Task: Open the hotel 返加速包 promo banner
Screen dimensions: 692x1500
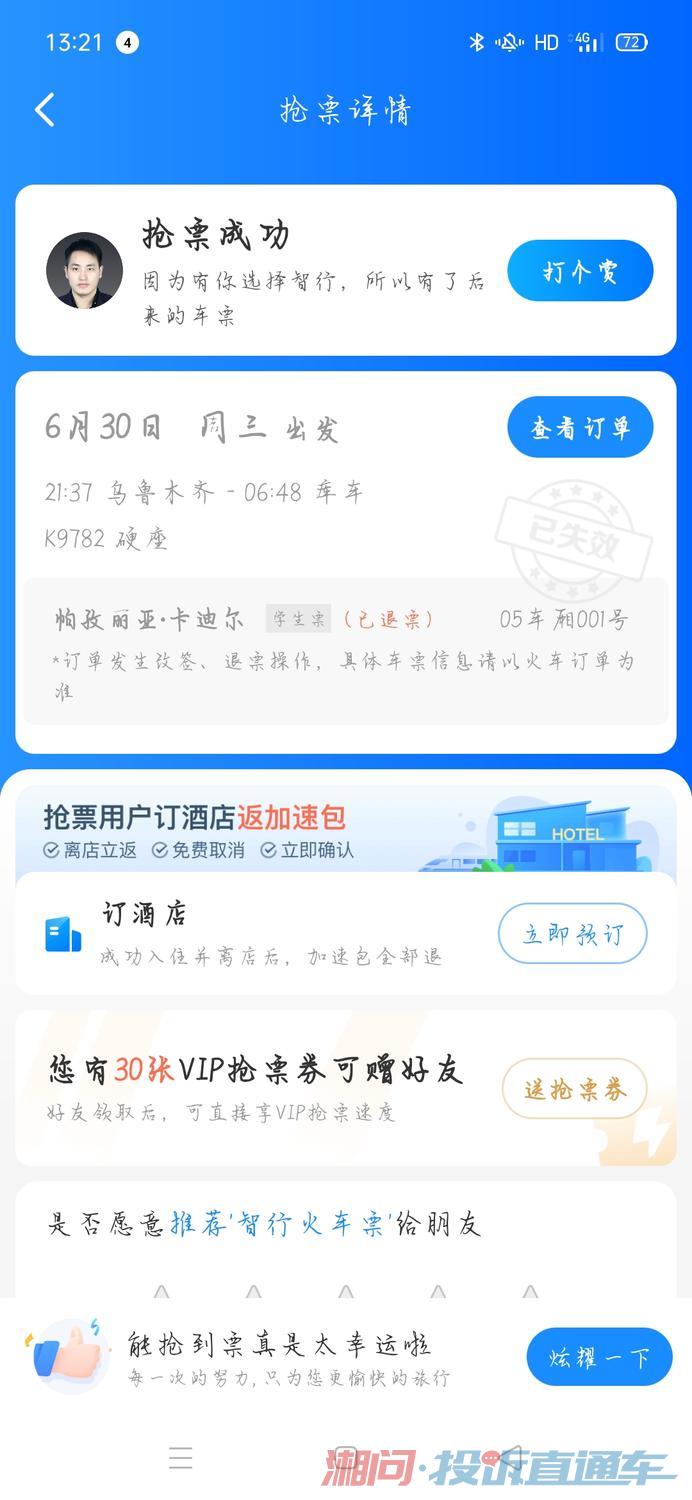Action: [345, 831]
